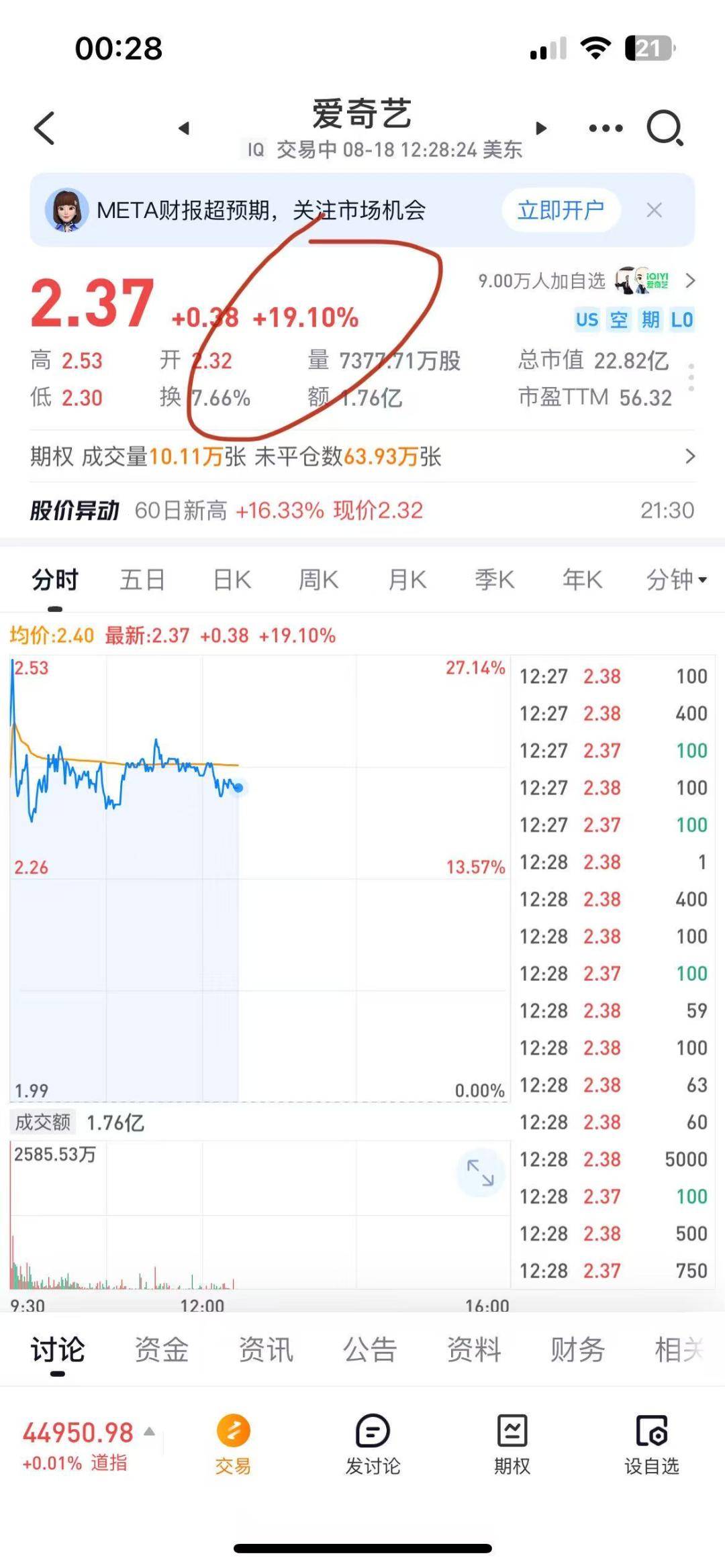Open the 股价异动 60日新高 alert

tap(362, 511)
